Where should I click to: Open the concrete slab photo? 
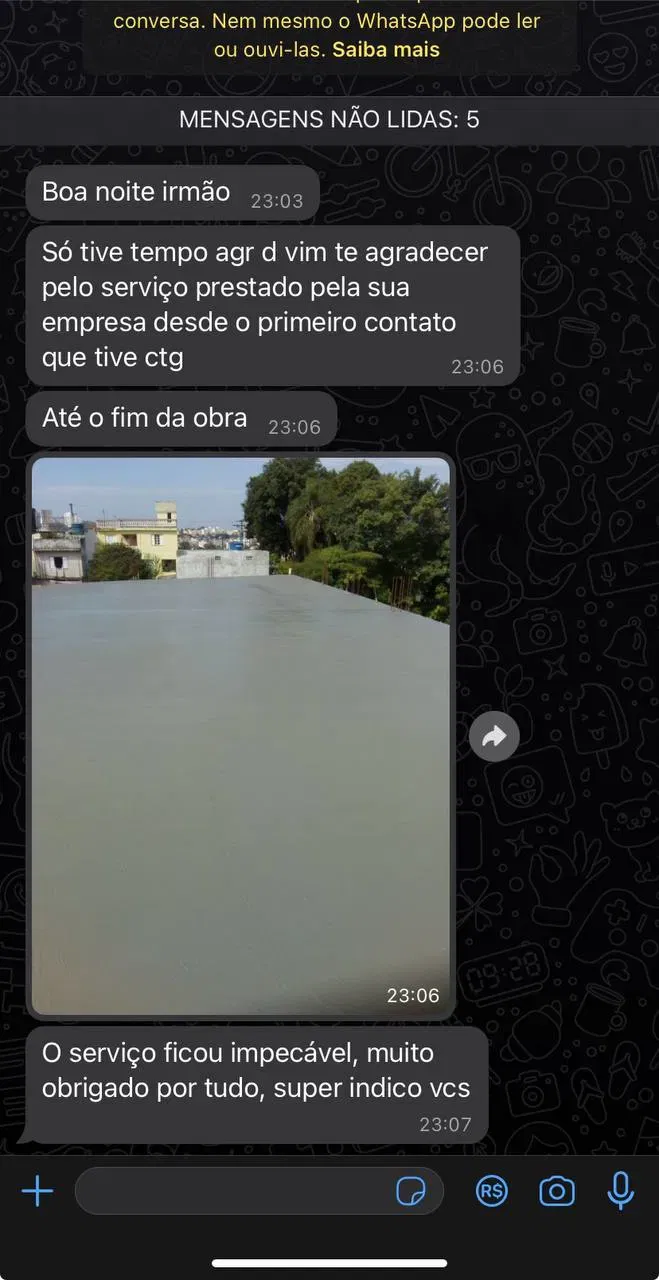[x=240, y=735]
